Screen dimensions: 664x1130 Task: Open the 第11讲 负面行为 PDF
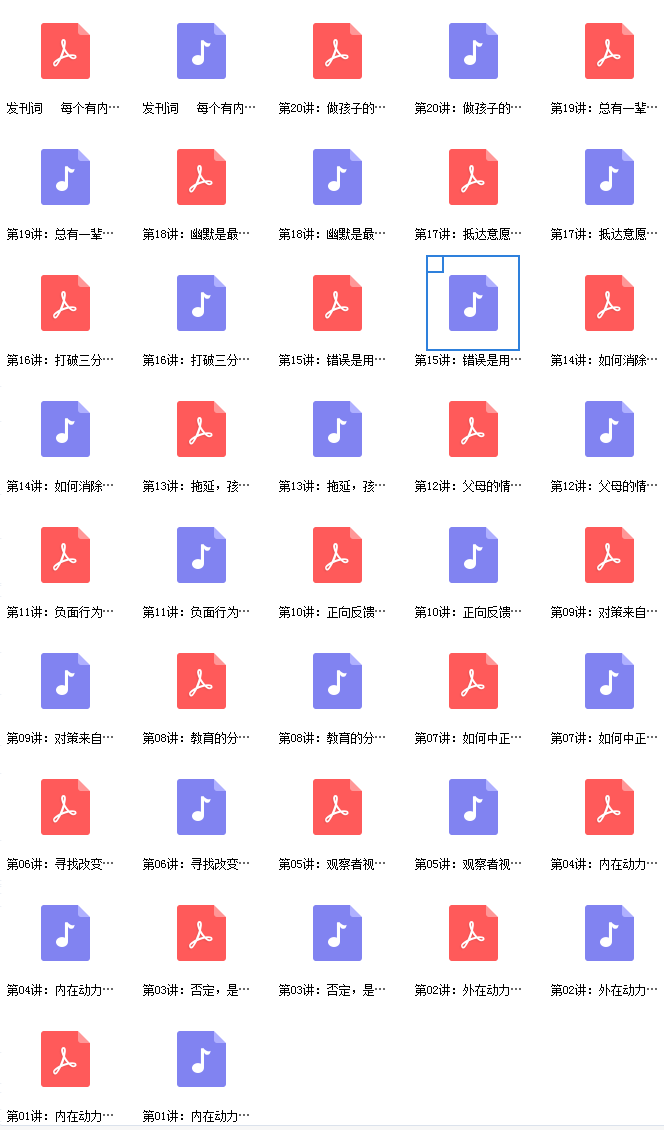coord(66,556)
